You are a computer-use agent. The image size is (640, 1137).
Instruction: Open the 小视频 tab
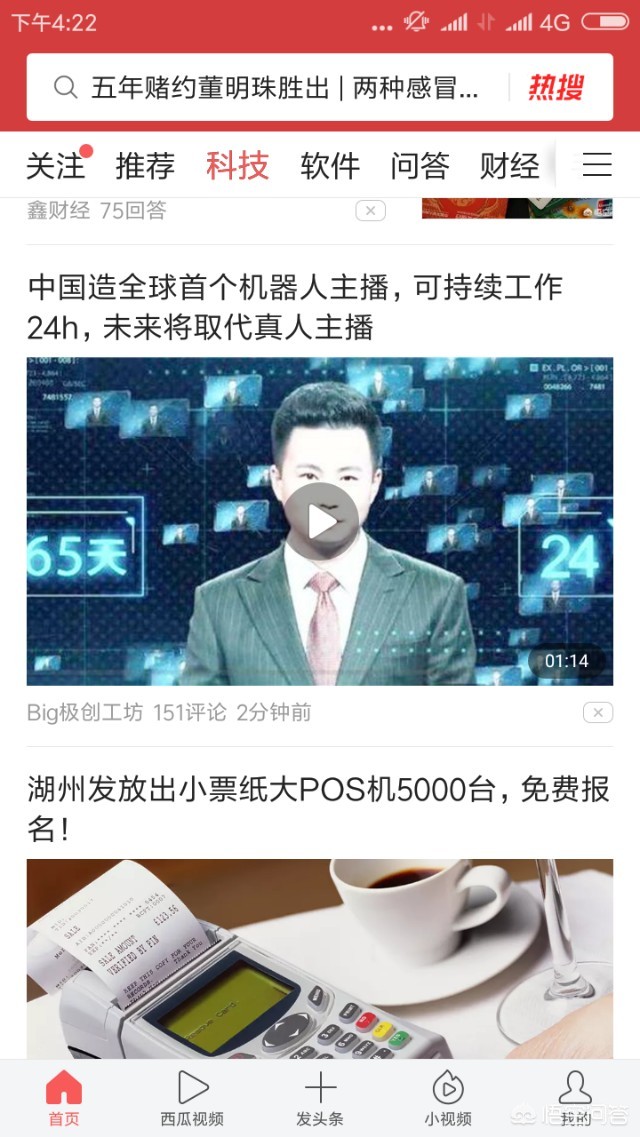click(447, 1097)
